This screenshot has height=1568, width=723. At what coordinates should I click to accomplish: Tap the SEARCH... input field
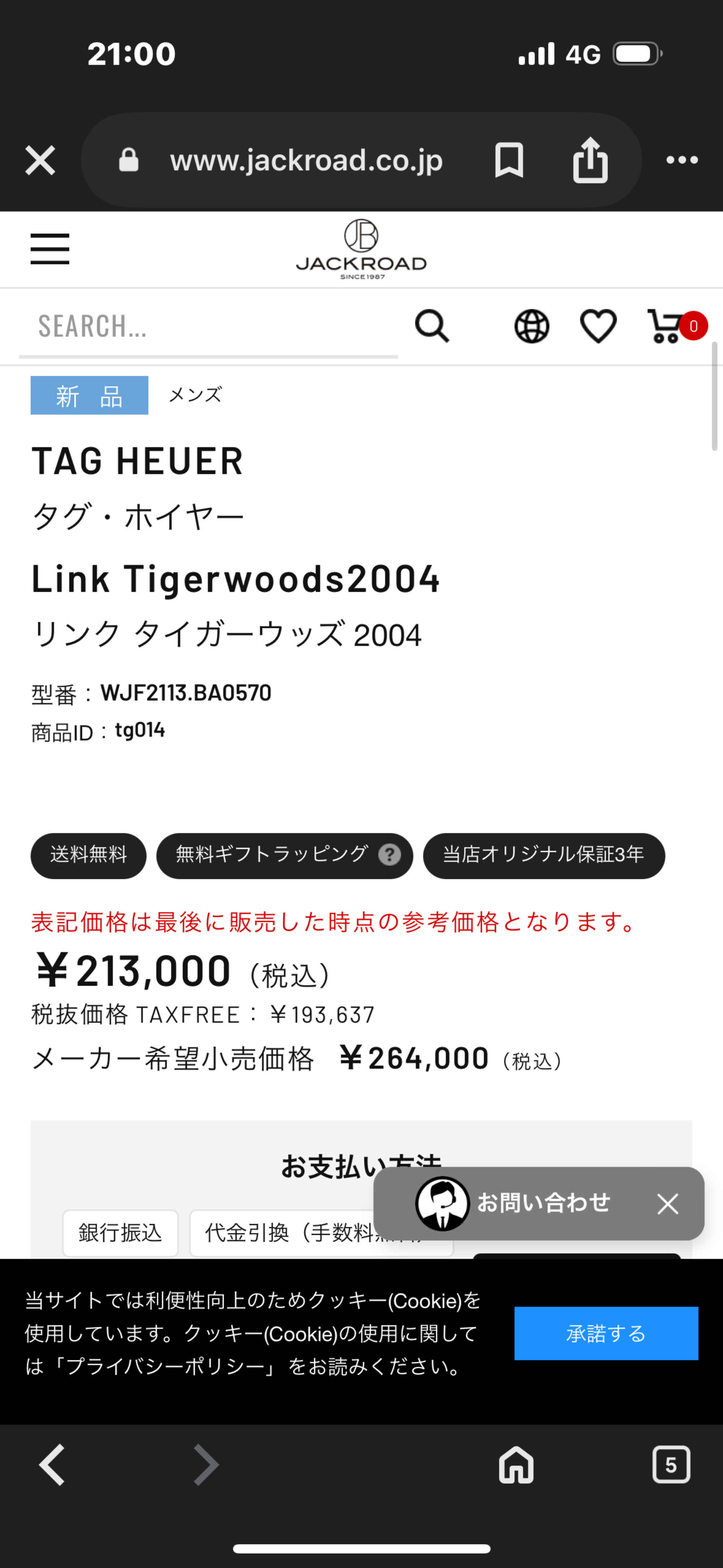(207, 326)
